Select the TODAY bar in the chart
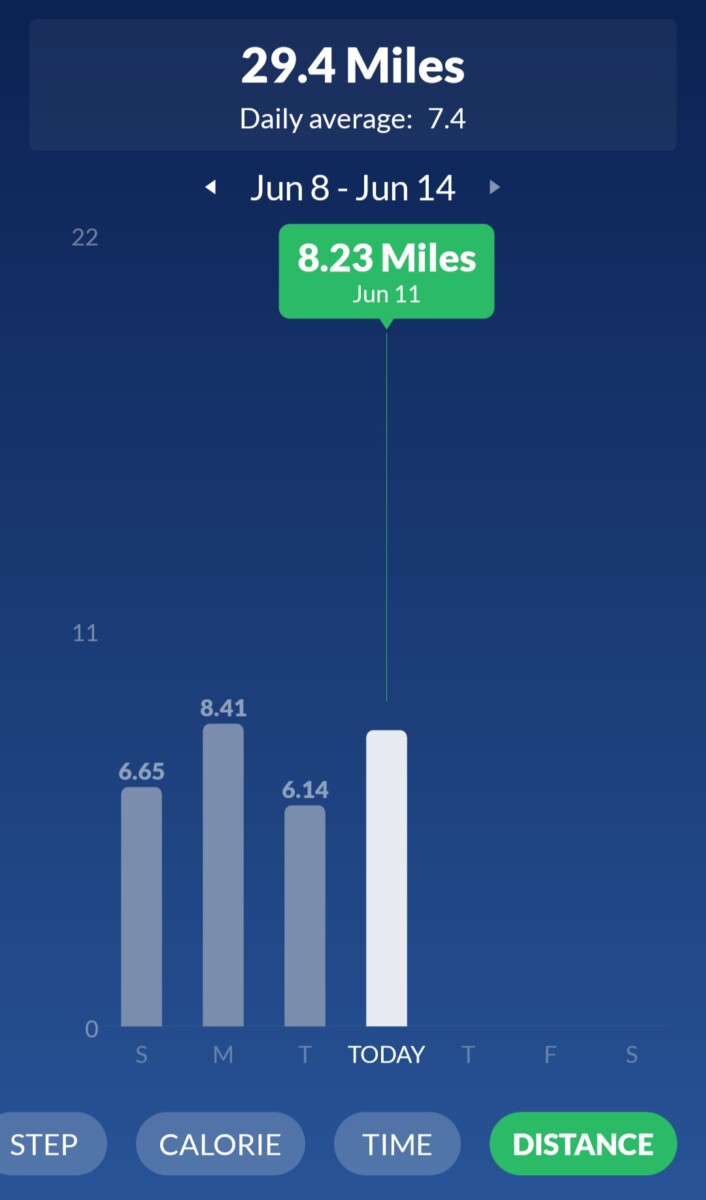Screen dimensions: 706x1200 click(386, 878)
